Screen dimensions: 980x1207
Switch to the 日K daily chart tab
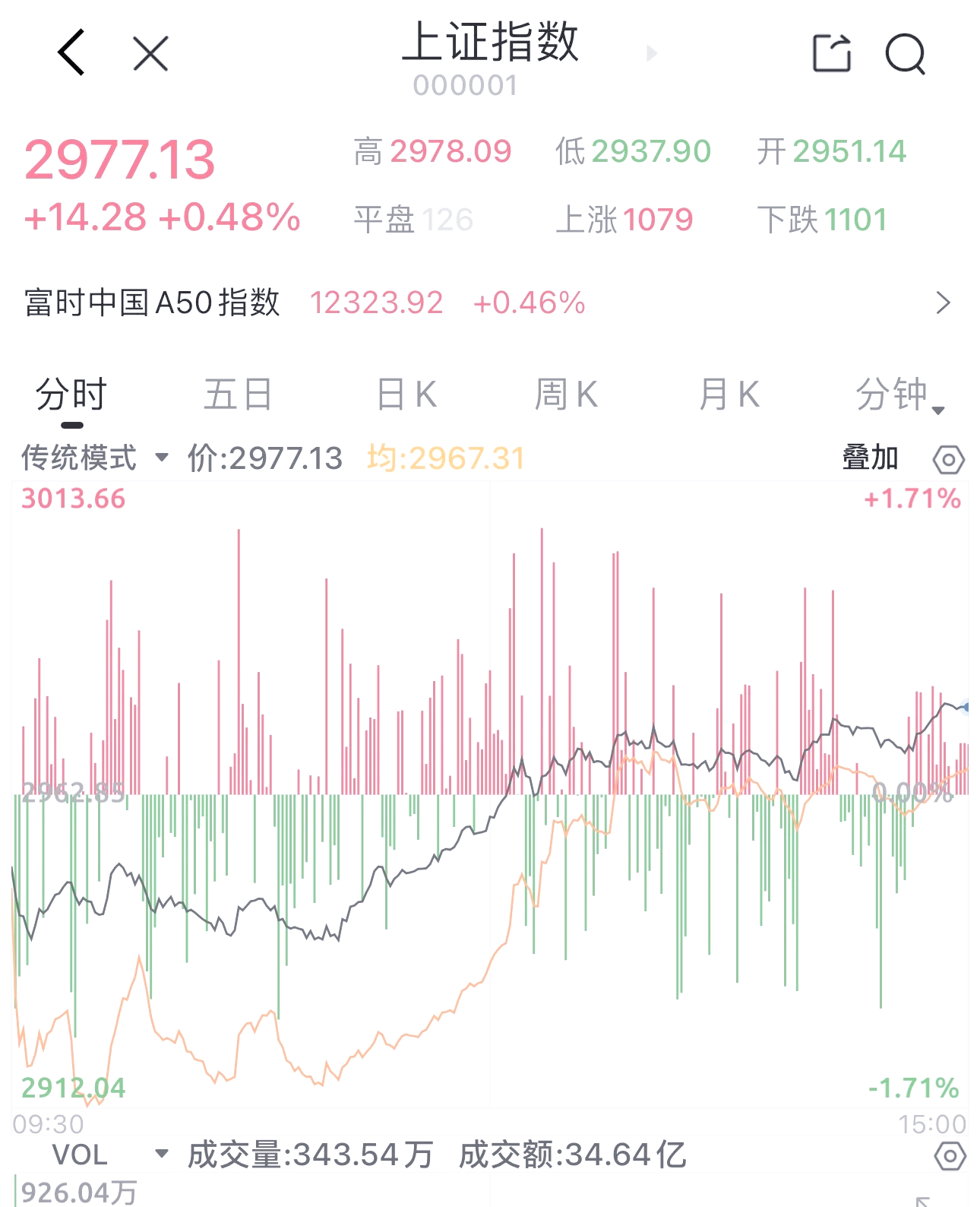pyautogui.click(x=407, y=394)
